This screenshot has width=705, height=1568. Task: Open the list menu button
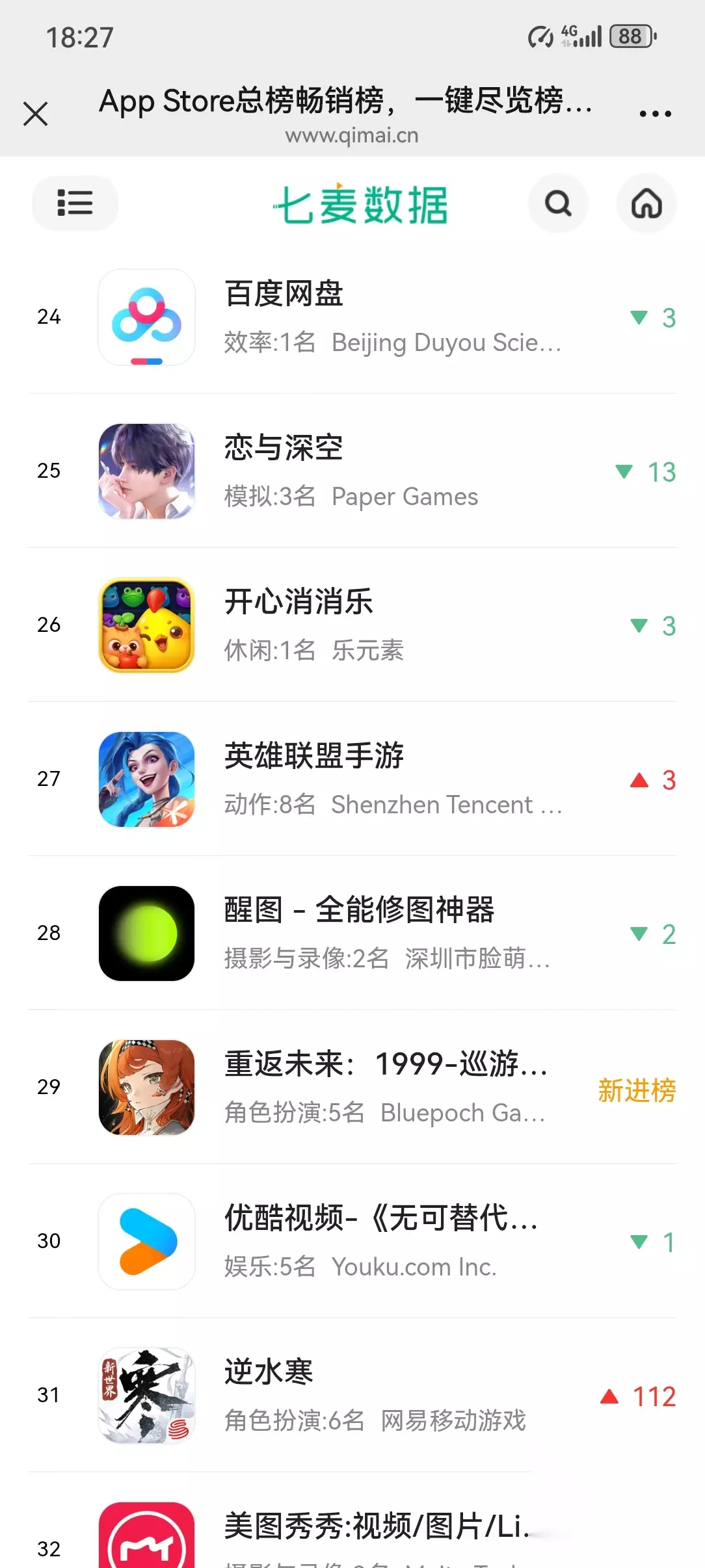coord(75,203)
